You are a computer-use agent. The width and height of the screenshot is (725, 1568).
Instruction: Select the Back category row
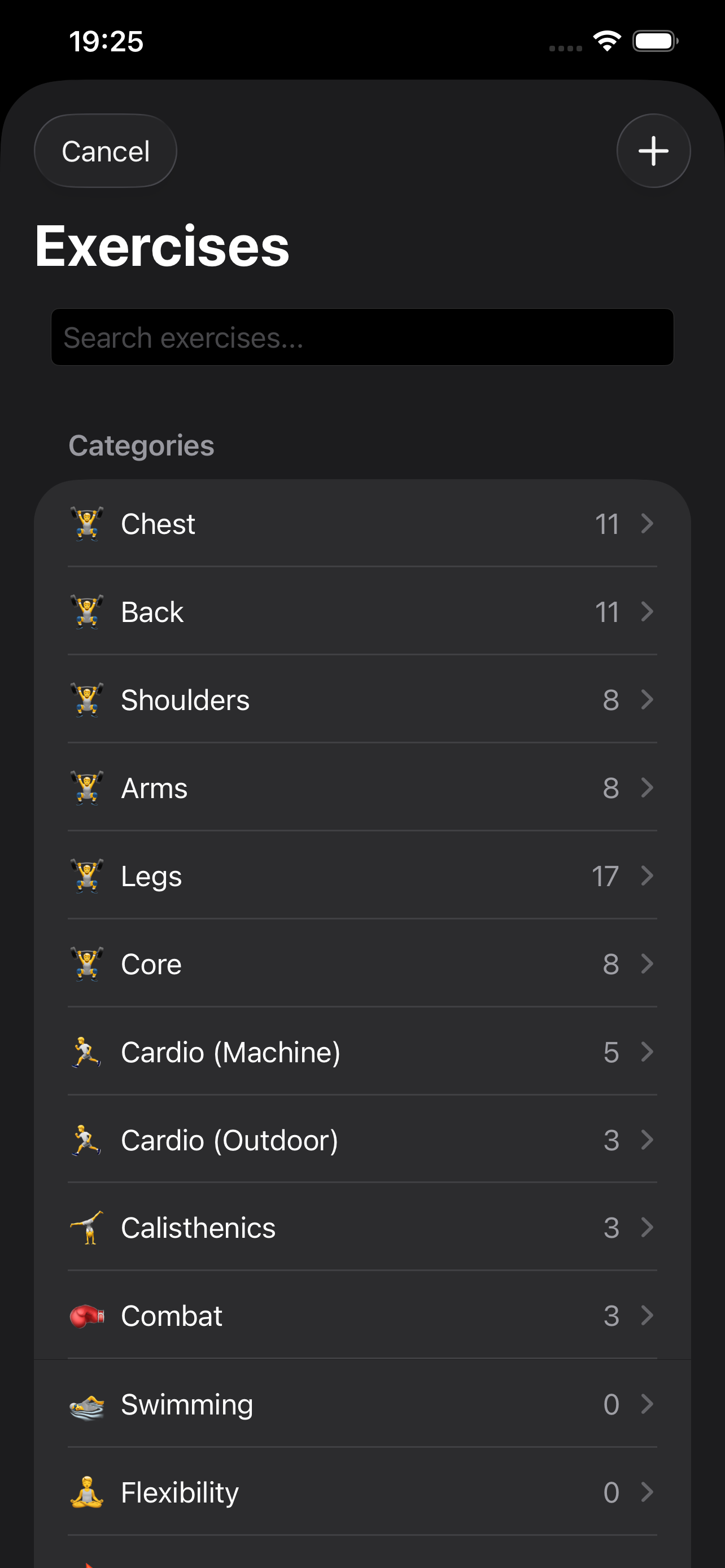pyautogui.click(x=362, y=612)
